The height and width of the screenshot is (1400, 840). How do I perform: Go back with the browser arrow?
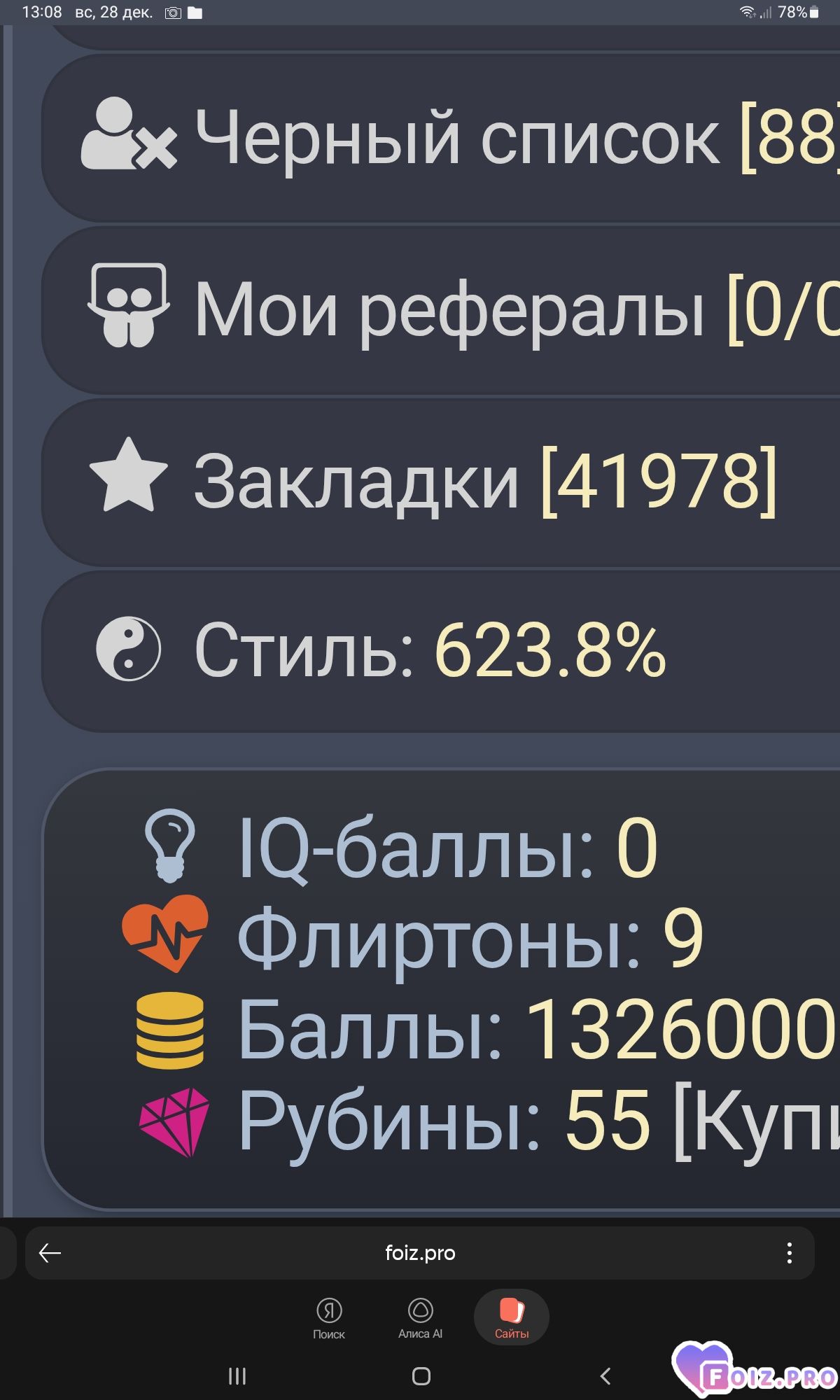pyautogui.click(x=50, y=1253)
